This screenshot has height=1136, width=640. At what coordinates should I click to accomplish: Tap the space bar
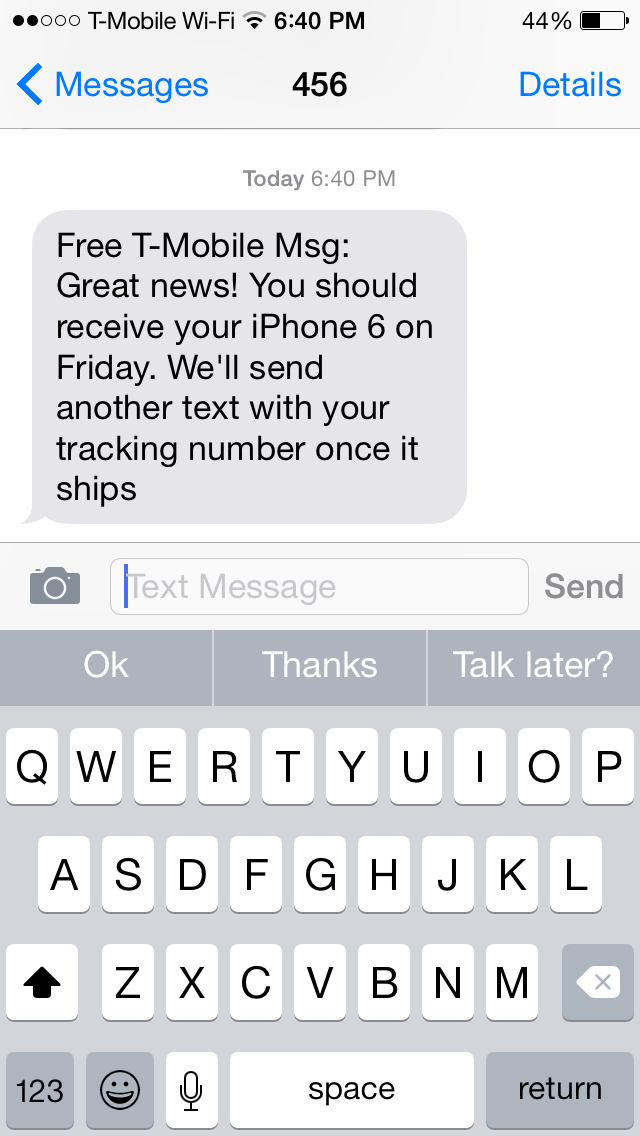352,1090
